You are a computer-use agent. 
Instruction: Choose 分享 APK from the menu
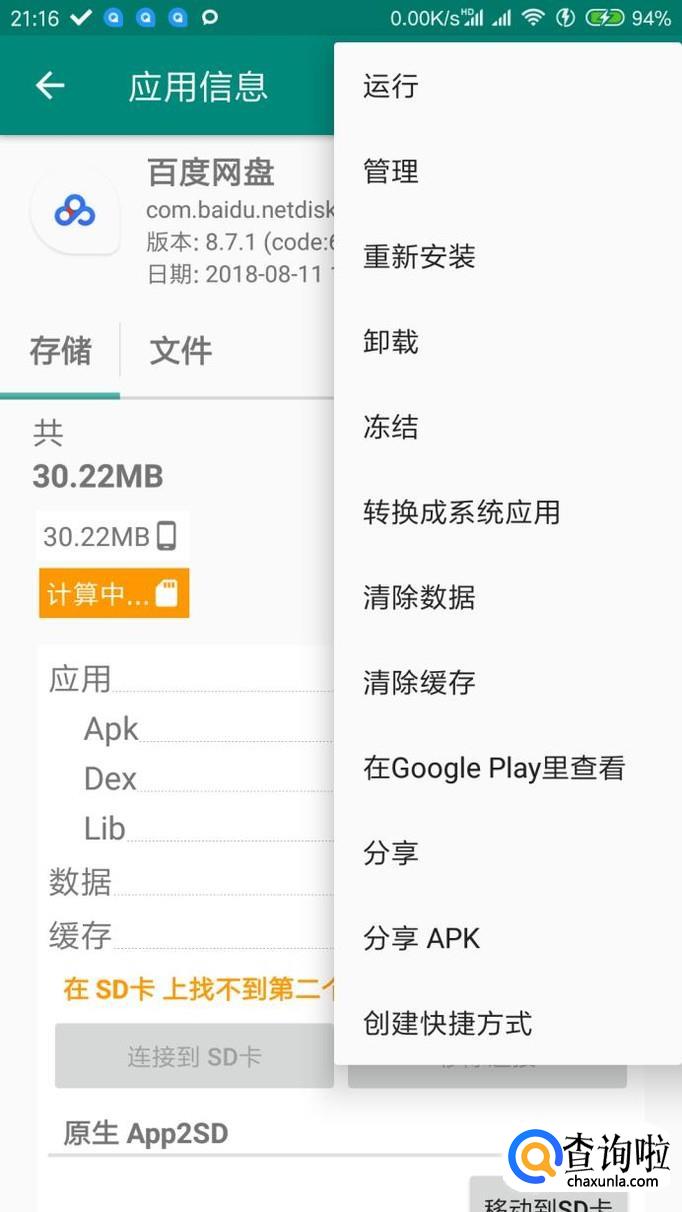pos(422,939)
